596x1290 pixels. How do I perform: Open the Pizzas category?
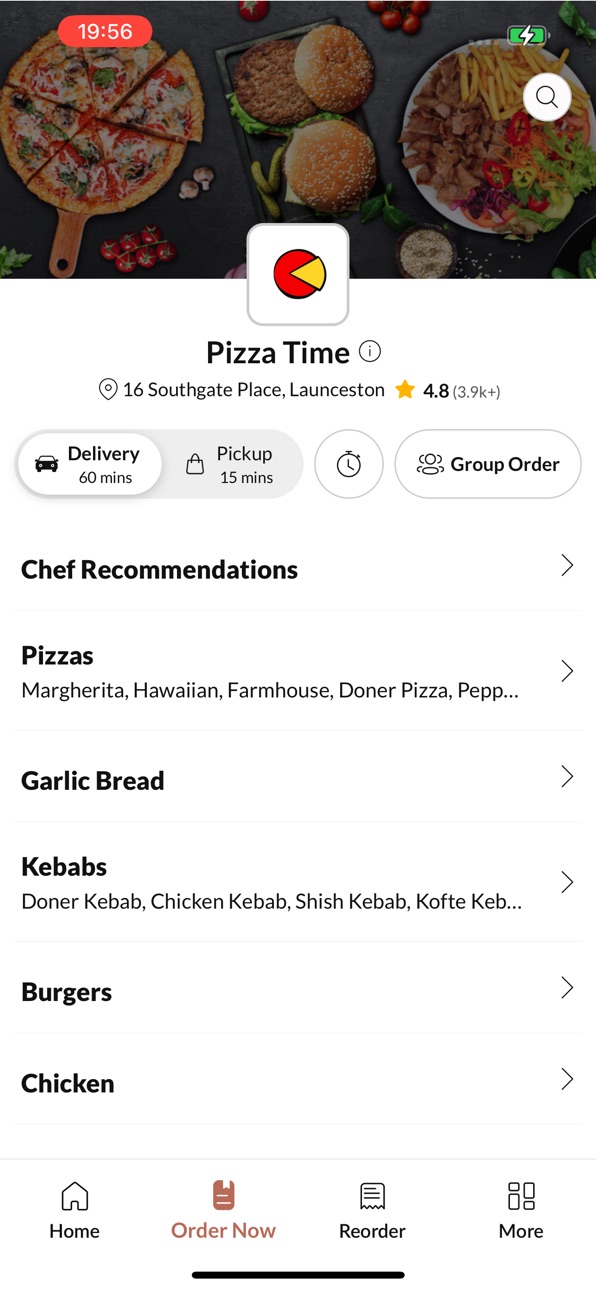[298, 671]
